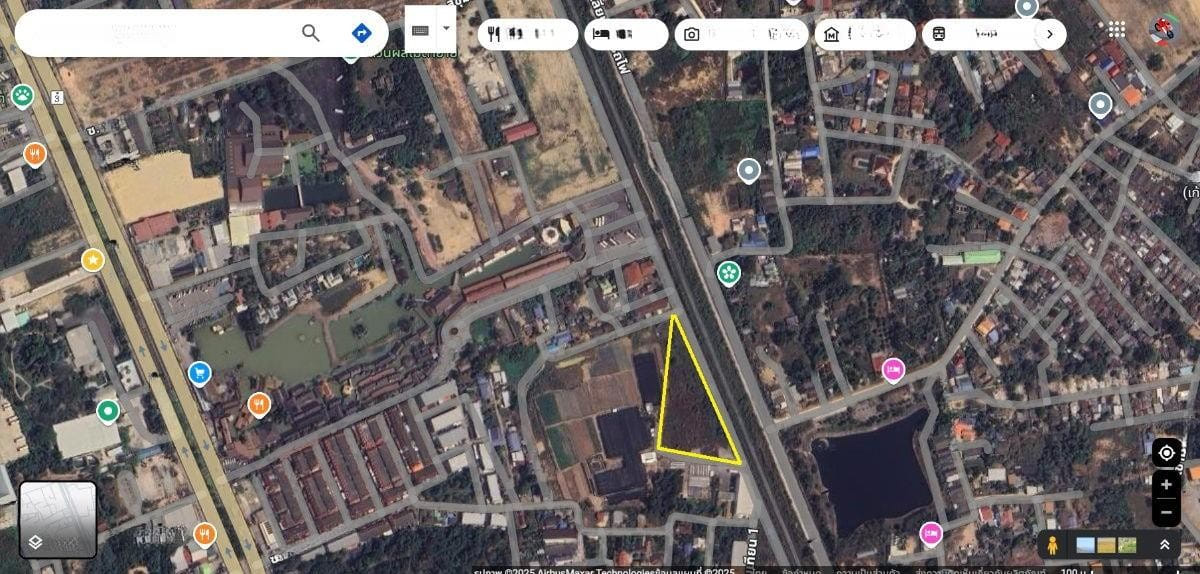Switch map type using the Layers tile
This screenshot has width=1200, height=574.
coord(58,520)
